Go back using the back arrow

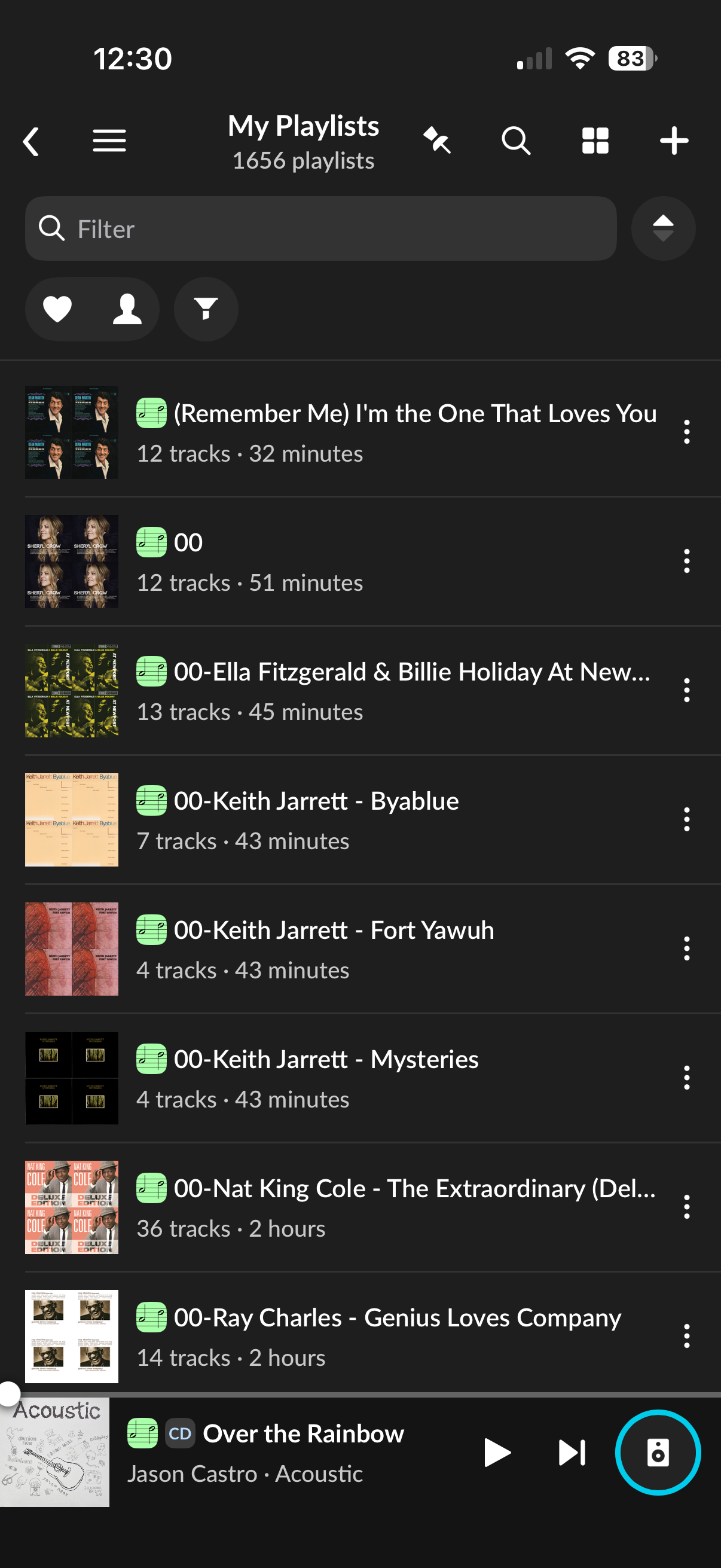(x=32, y=141)
